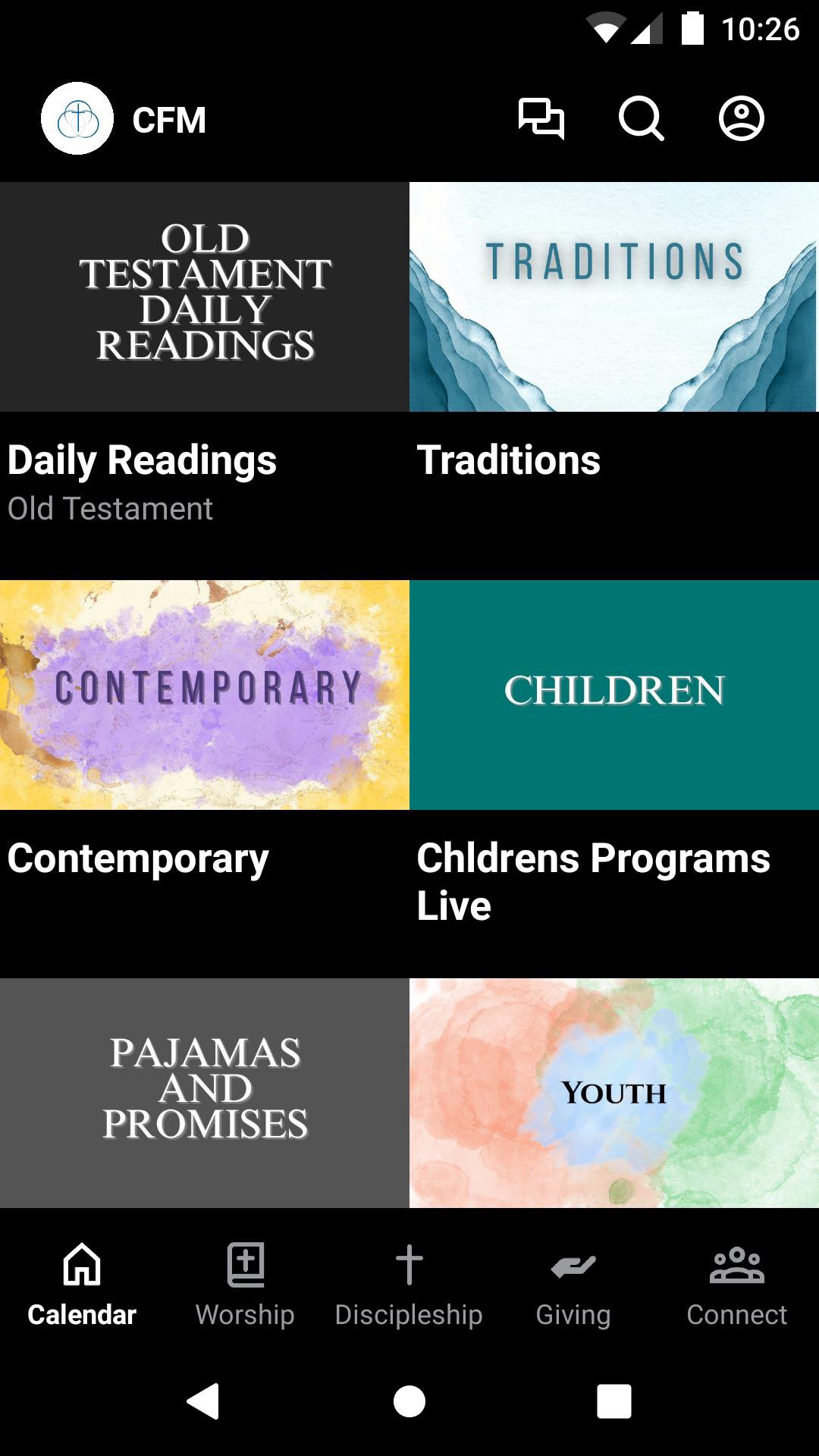Screen dimensions: 819x1456
Task: Open Old Testament Daily Readings tile
Action: pos(205,297)
